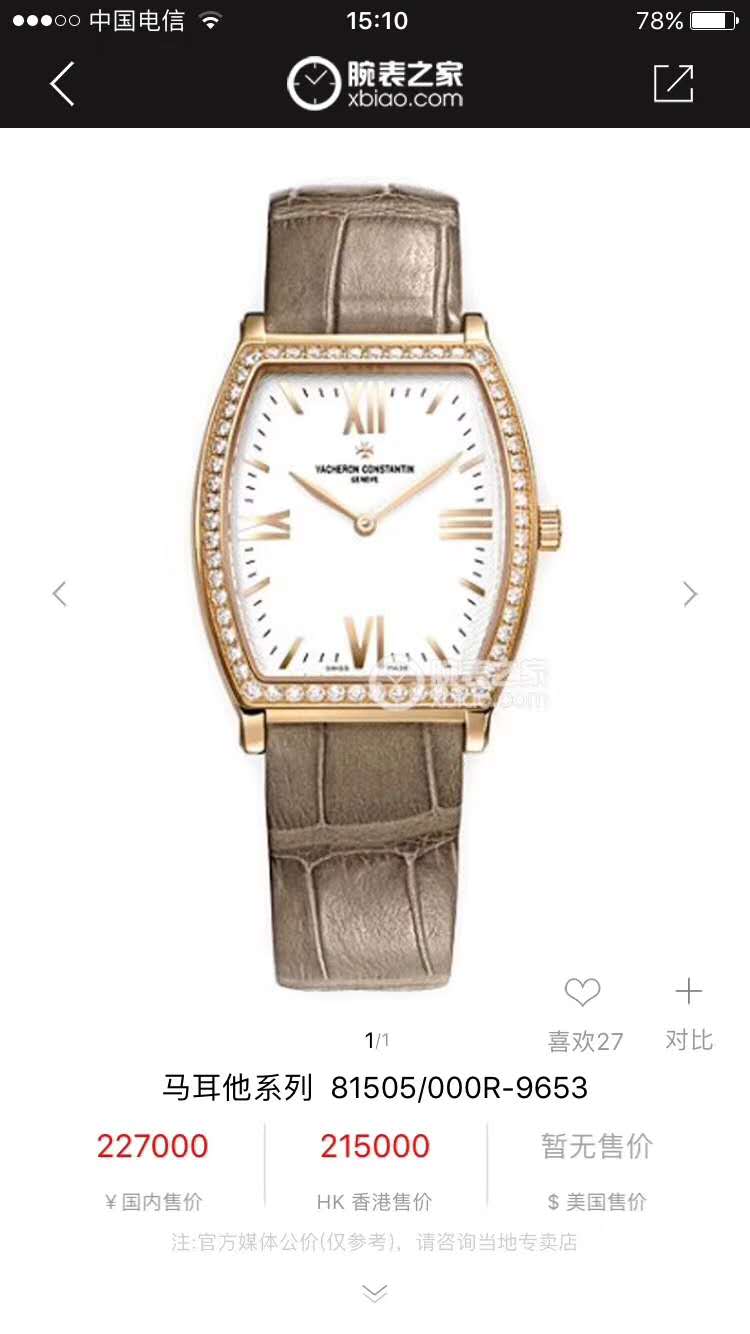Share this watch page
Viewport: 750px width, 1334px height.
coord(673,84)
